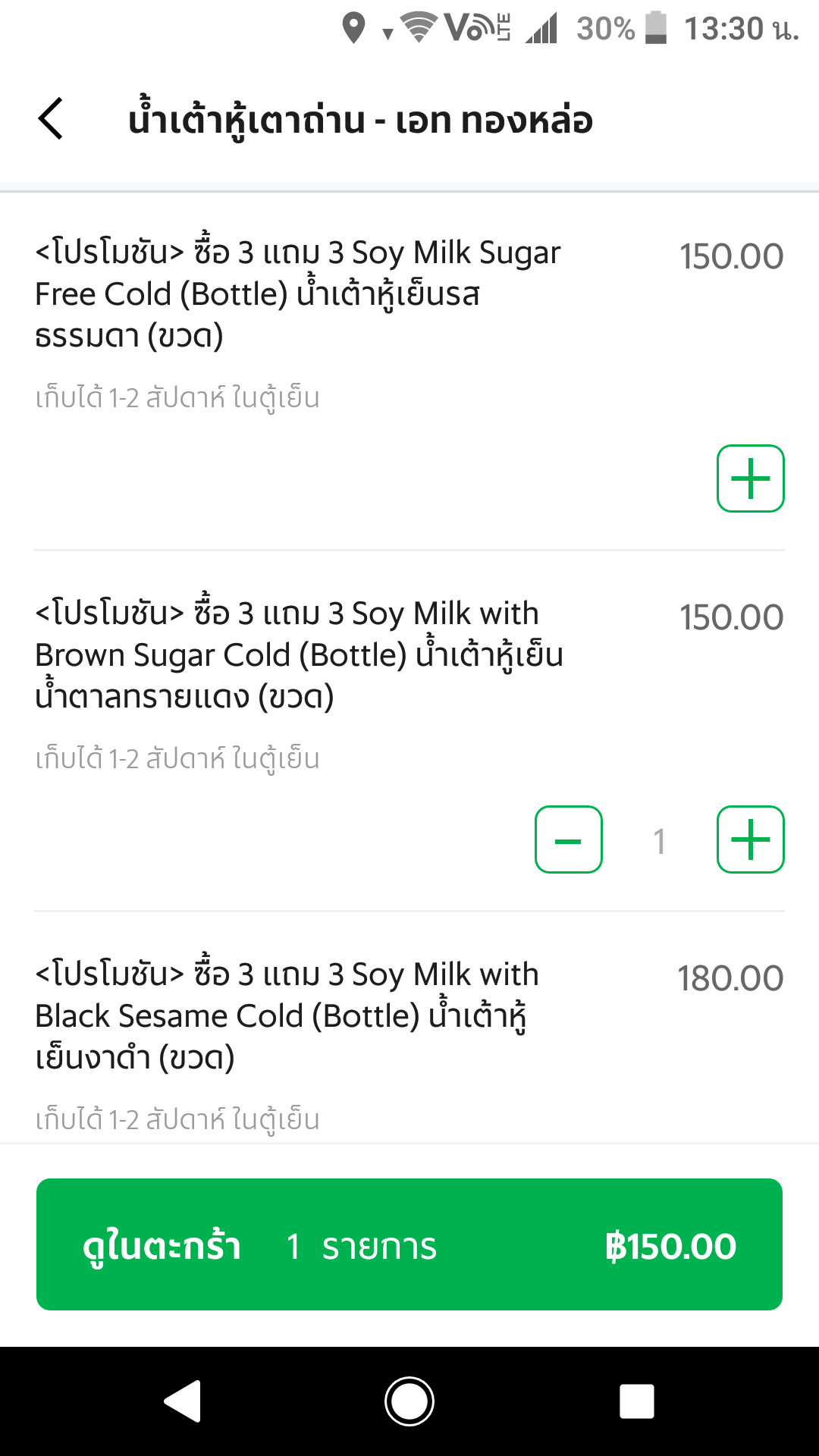Tap the system home button
The height and width of the screenshot is (1456, 819).
pyautogui.click(x=409, y=1401)
